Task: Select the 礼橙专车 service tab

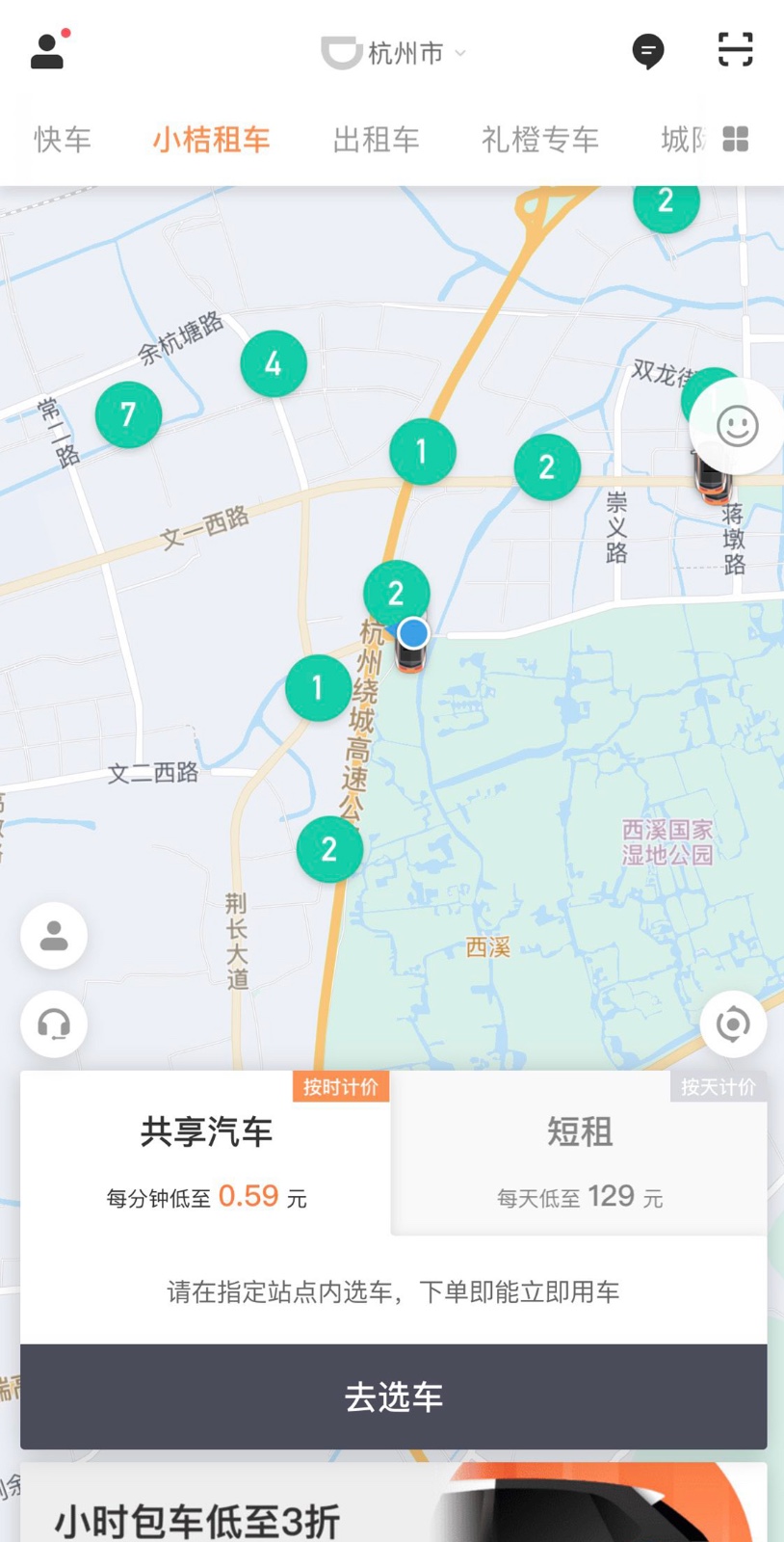Action: (539, 140)
